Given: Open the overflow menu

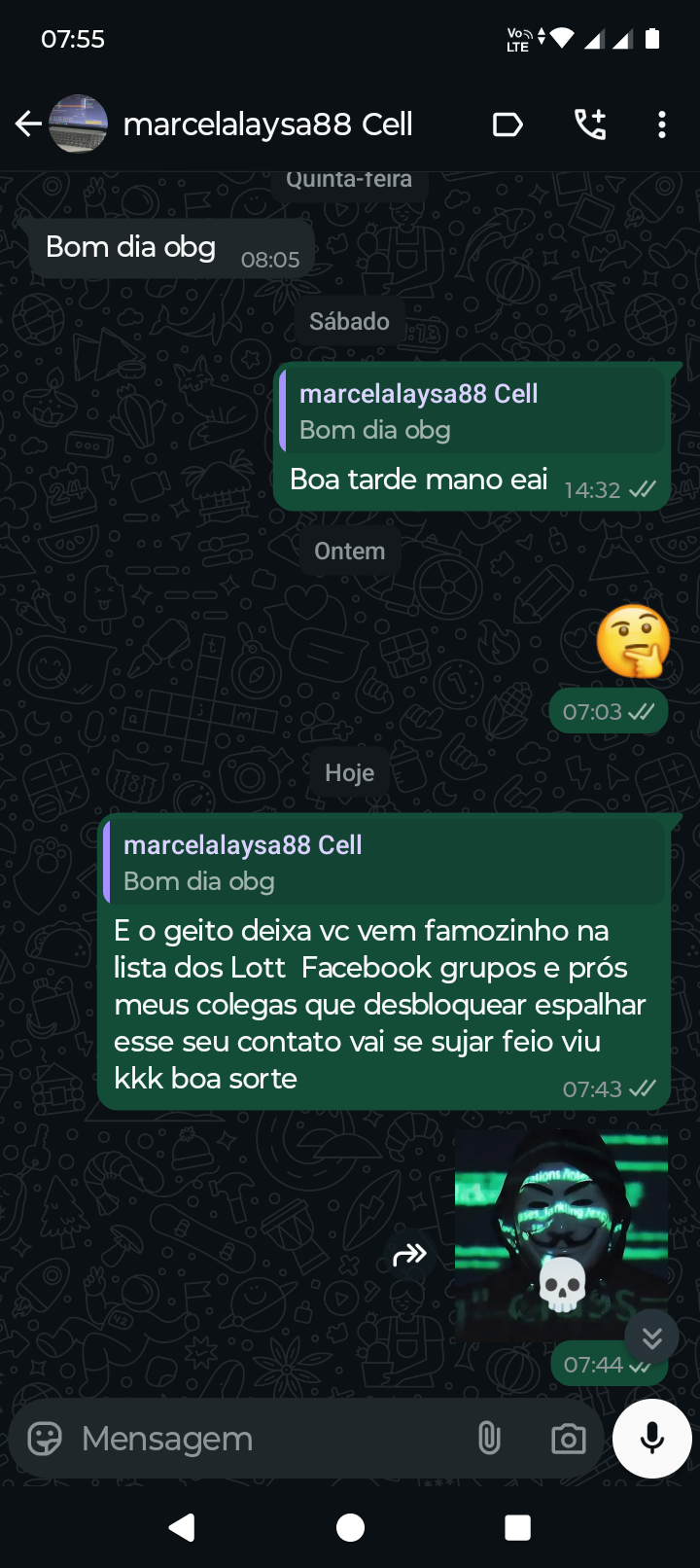Looking at the screenshot, I should [662, 125].
